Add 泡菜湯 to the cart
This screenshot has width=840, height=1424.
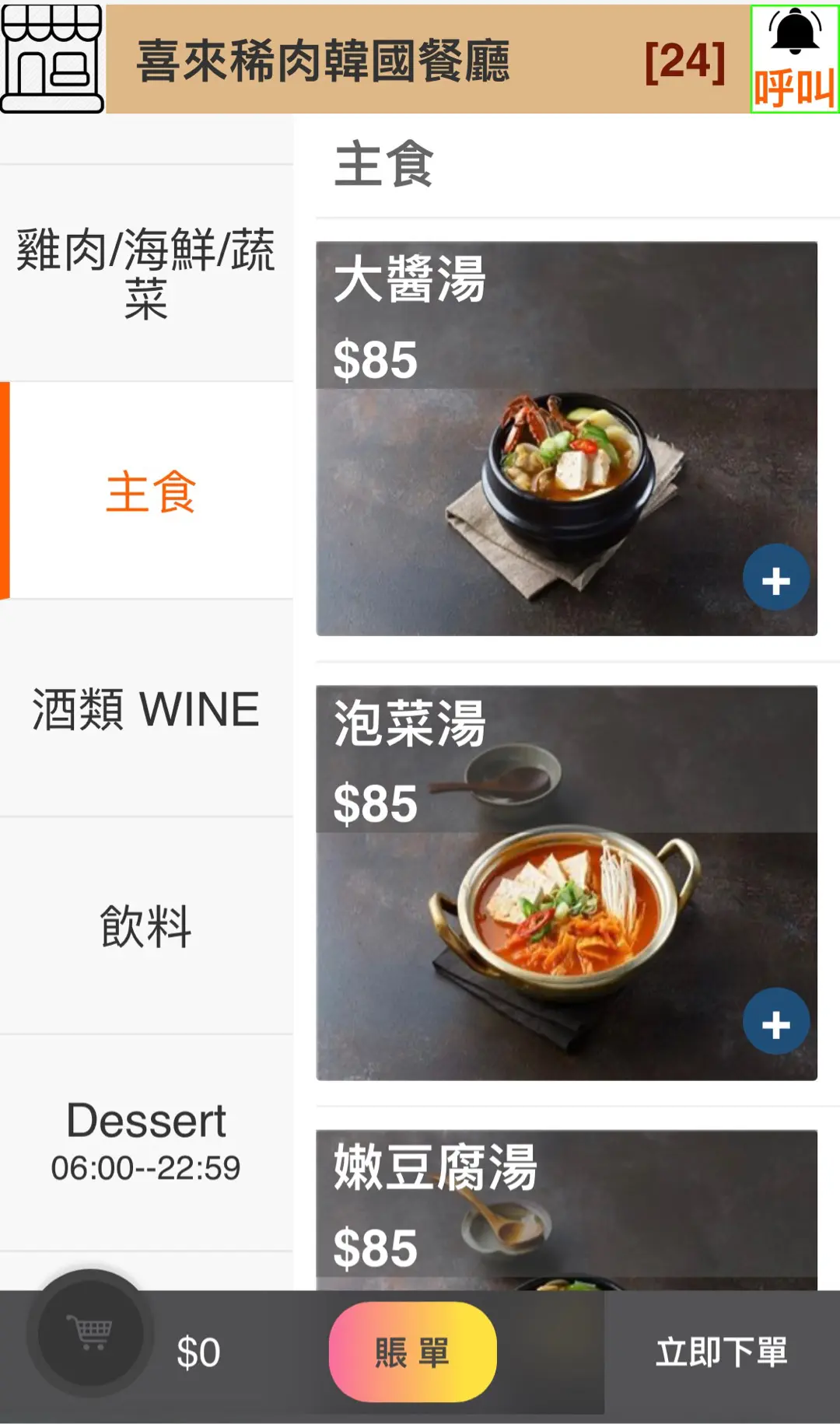pos(775,1023)
